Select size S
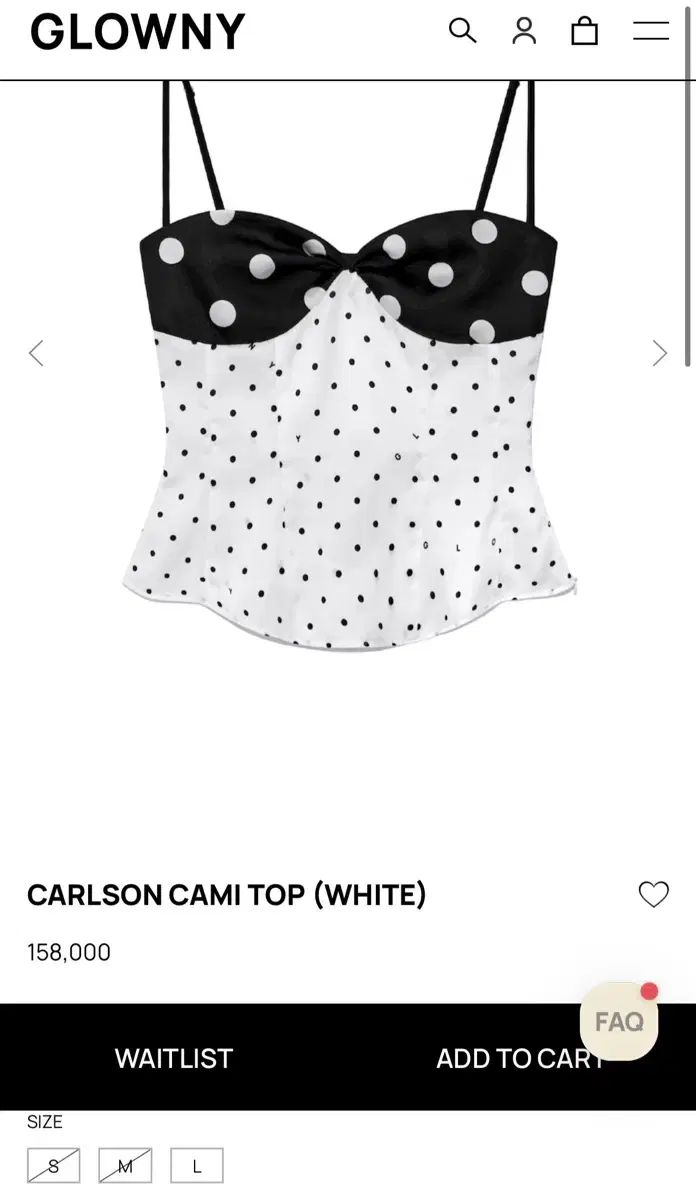Screen dimensions: 696x1200 (x=53, y=1166)
